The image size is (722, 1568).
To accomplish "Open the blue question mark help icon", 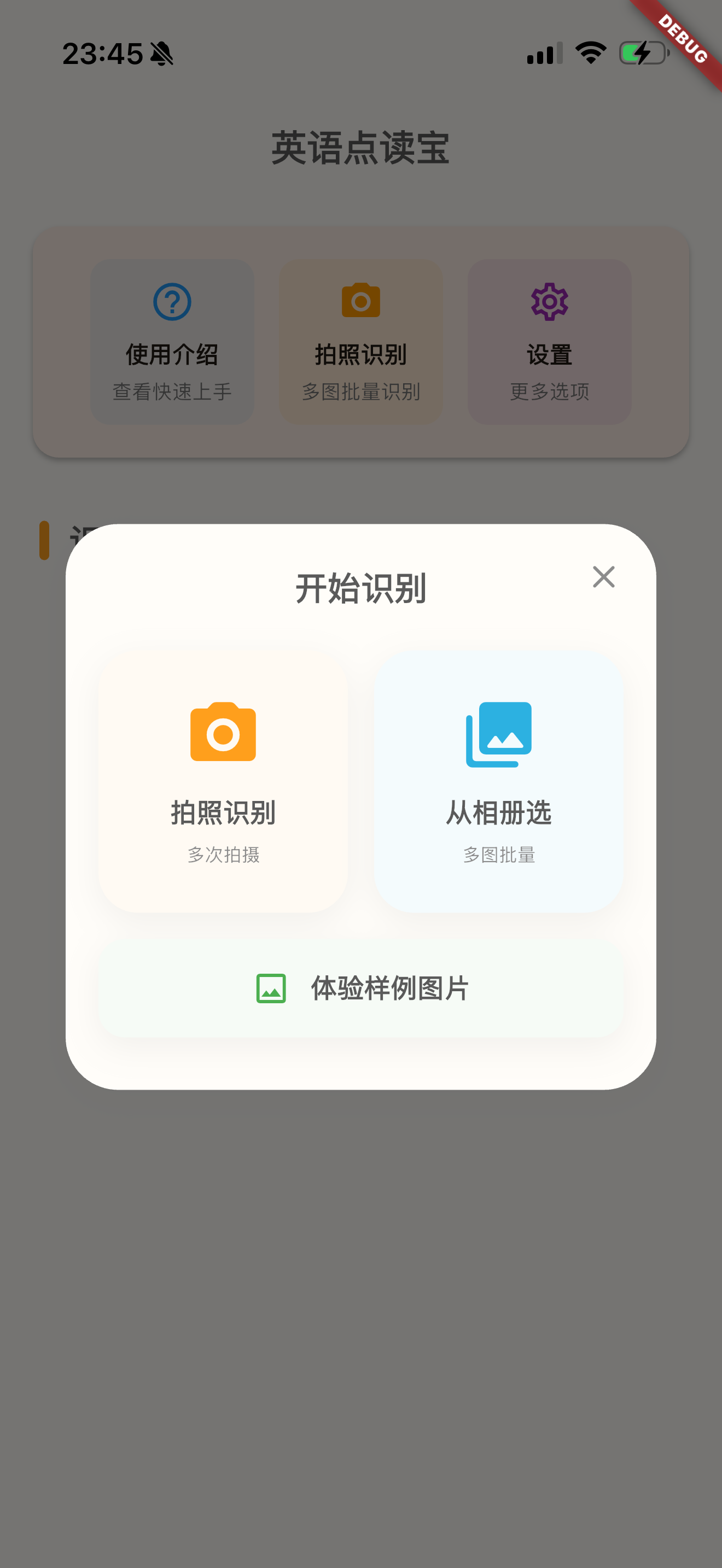I will point(171,301).
